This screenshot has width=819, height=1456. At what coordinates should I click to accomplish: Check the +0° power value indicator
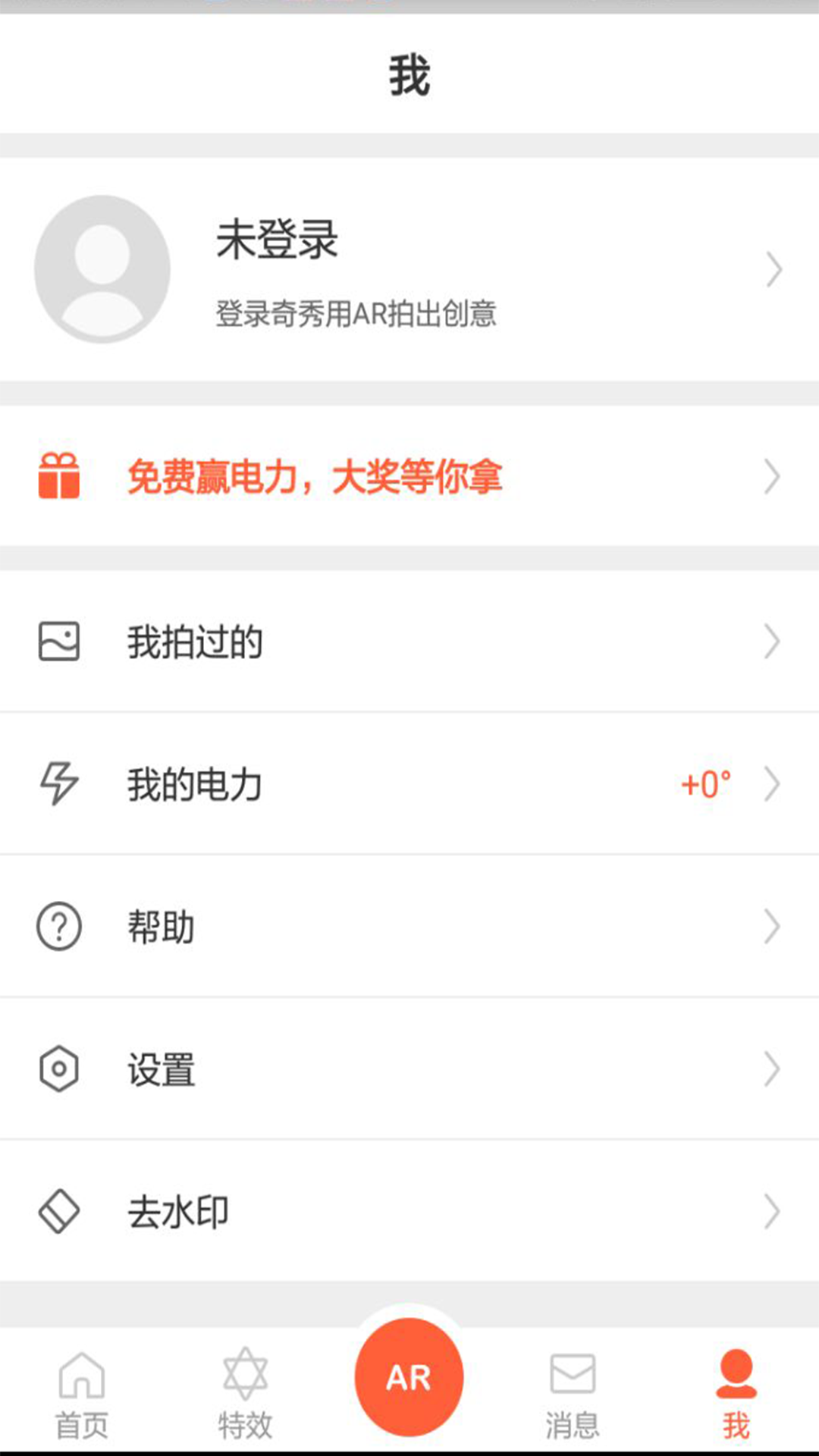pyautogui.click(x=704, y=785)
